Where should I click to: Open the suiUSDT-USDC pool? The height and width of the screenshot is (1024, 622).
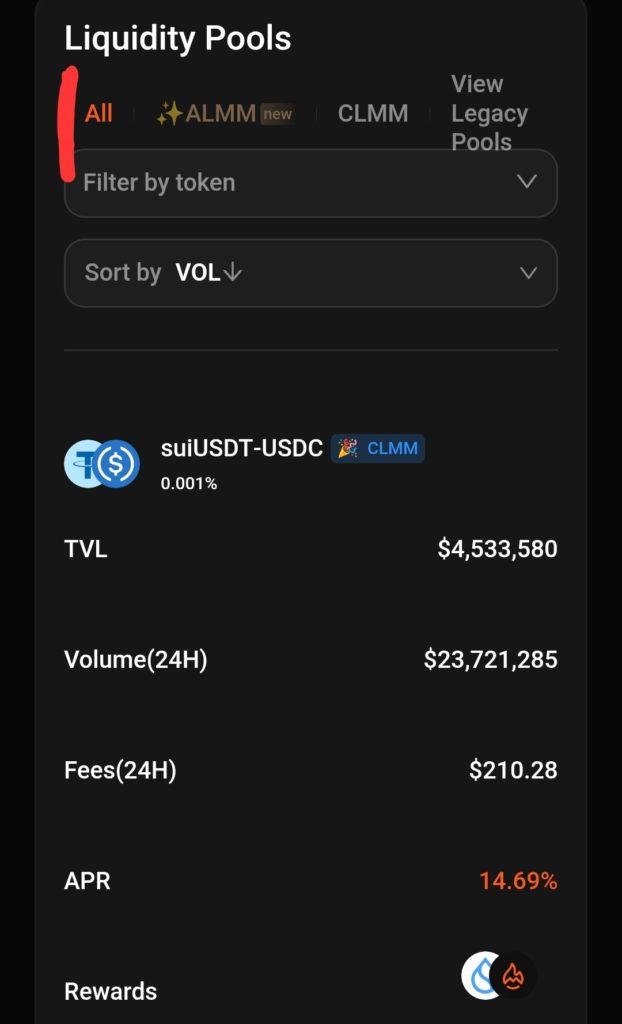(242, 449)
